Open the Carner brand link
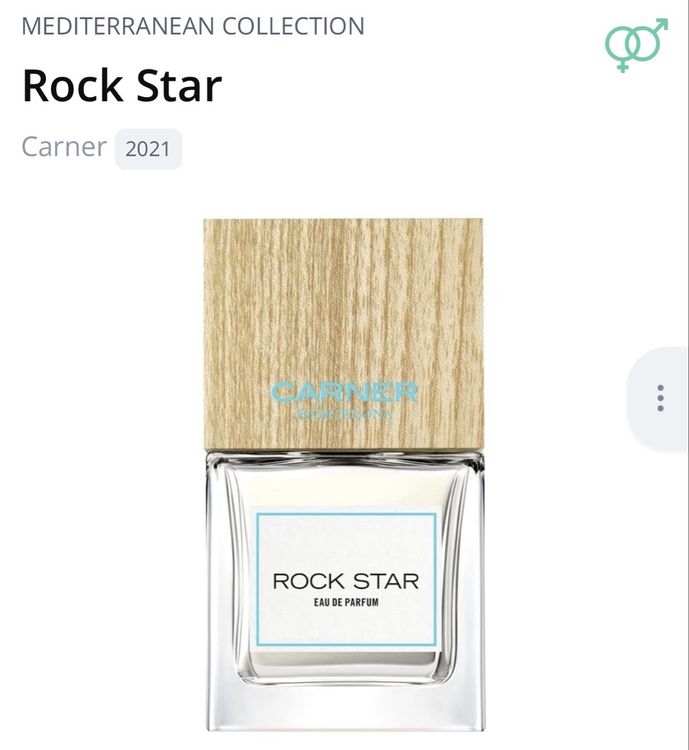Image resolution: width=689 pixels, height=750 pixels. [x=64, y=147]
